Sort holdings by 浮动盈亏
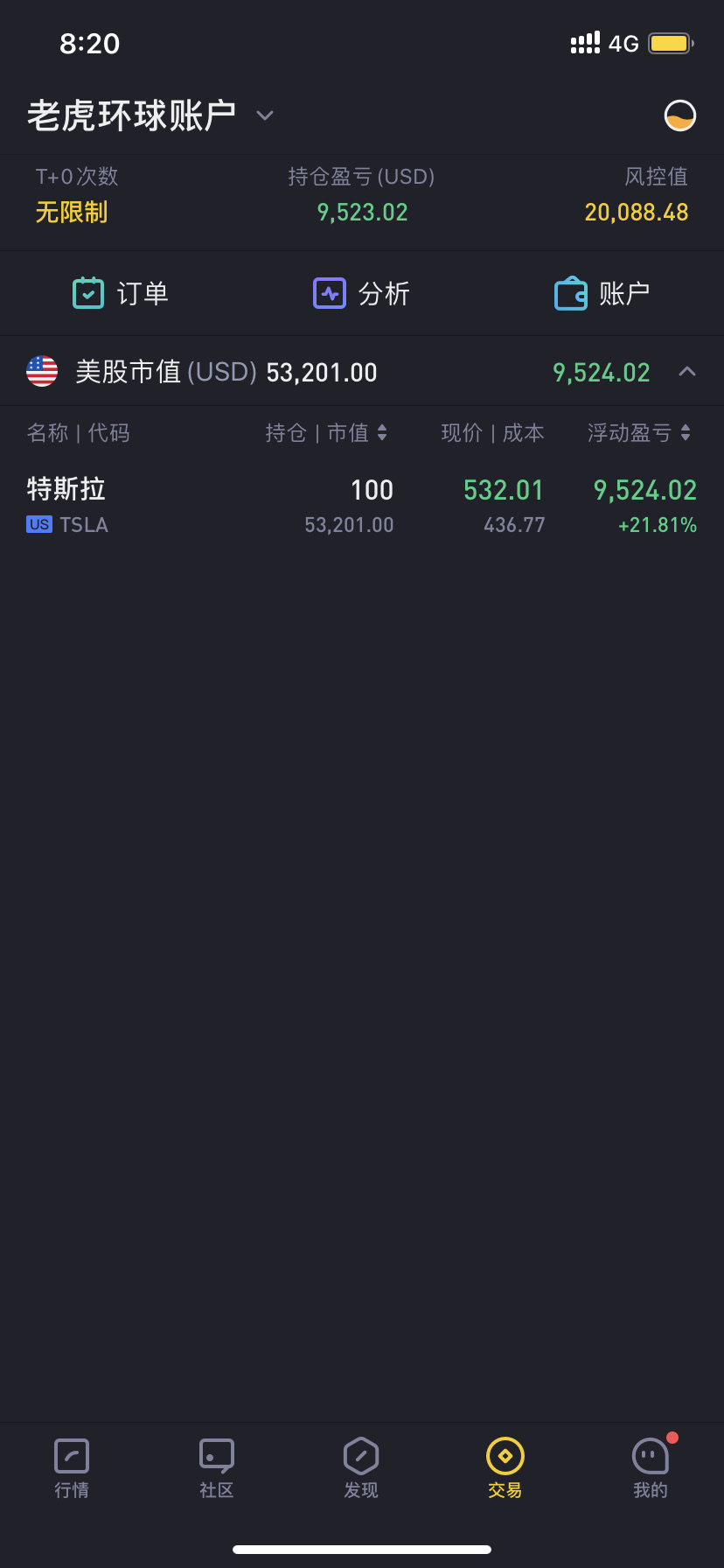 pos(639,433)
